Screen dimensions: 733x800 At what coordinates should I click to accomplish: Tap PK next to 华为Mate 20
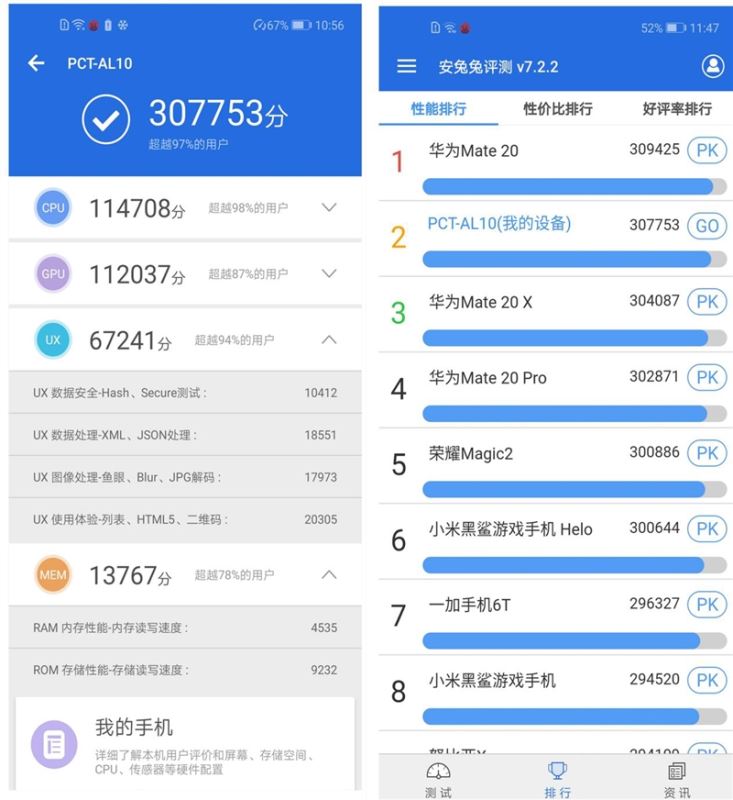[x=707, y=150]
